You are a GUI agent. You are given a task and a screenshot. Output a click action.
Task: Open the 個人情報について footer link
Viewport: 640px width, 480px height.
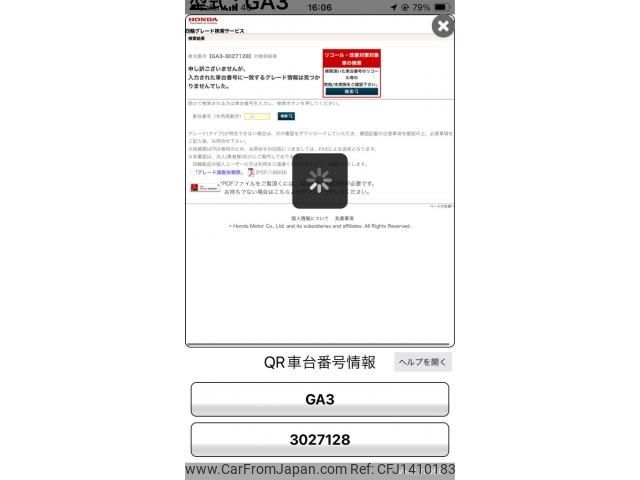click(x=310, y=217)
